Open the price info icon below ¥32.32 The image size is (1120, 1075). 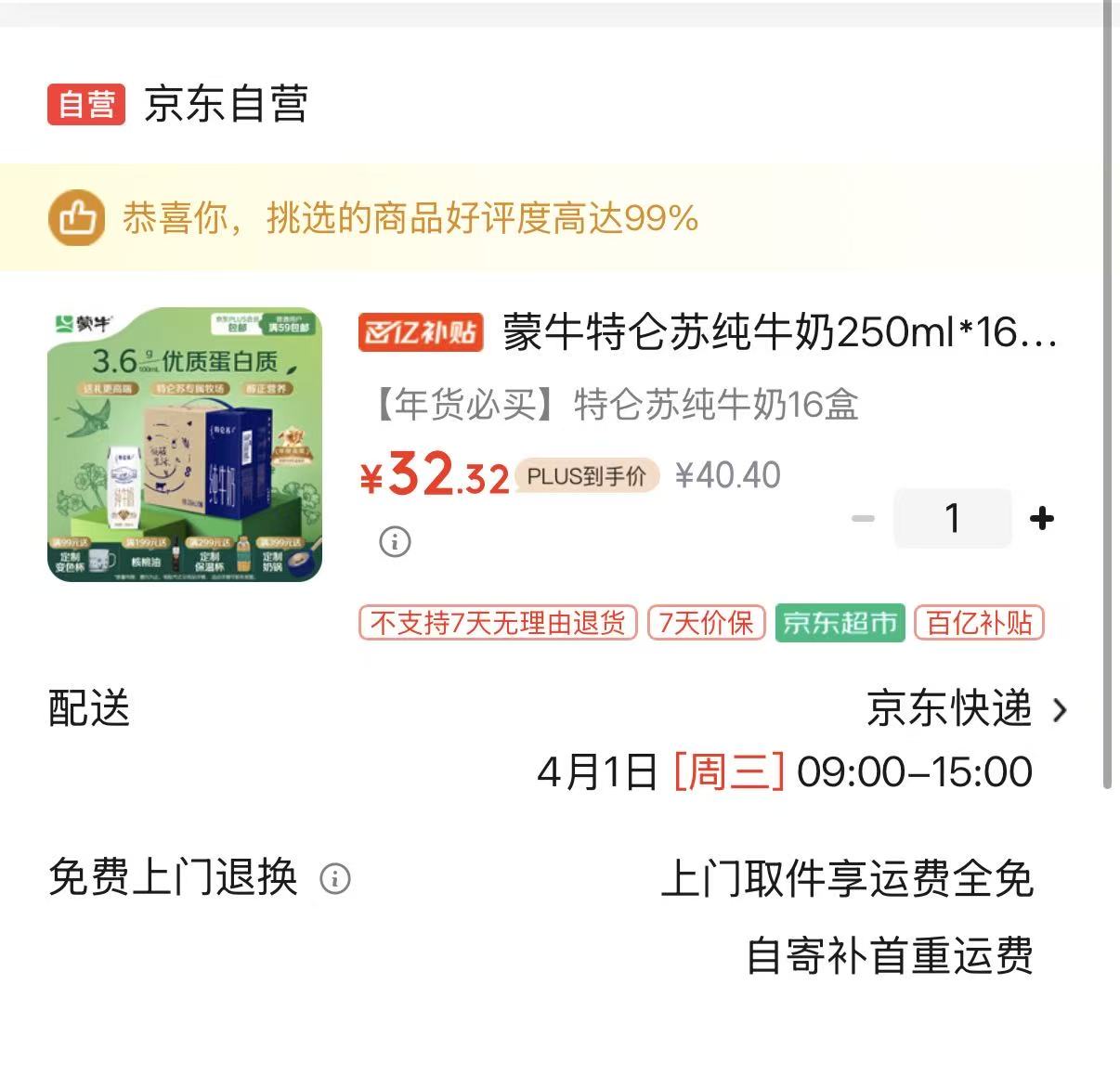pos(395,541)
